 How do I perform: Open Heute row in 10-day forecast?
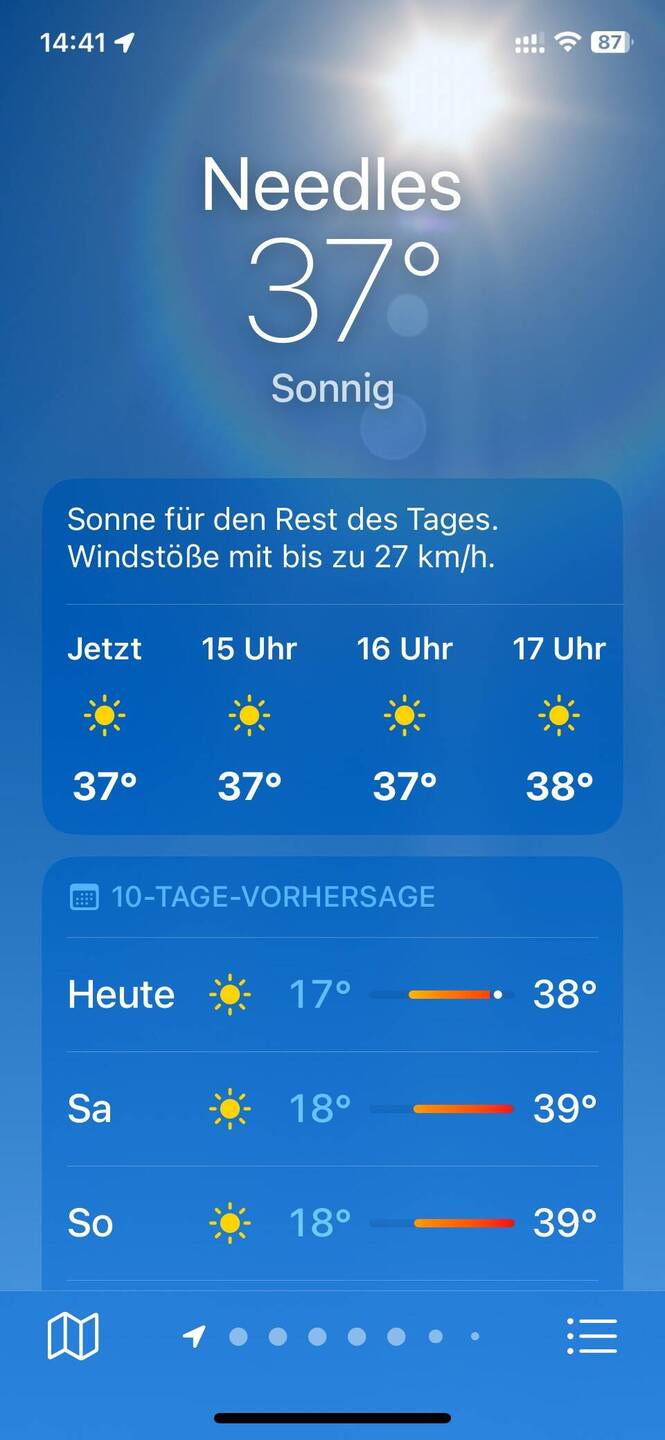(332, 994)
